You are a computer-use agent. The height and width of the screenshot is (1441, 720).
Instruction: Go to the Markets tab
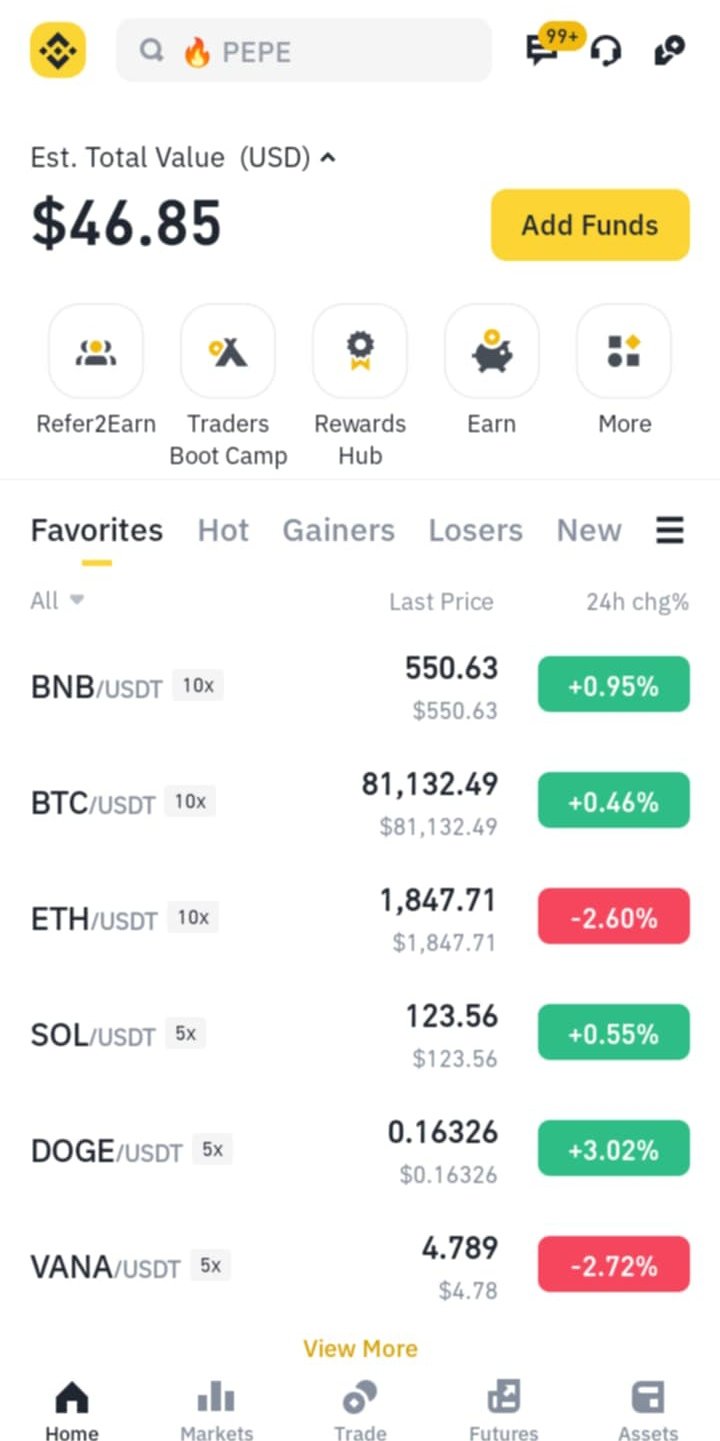216,1411
